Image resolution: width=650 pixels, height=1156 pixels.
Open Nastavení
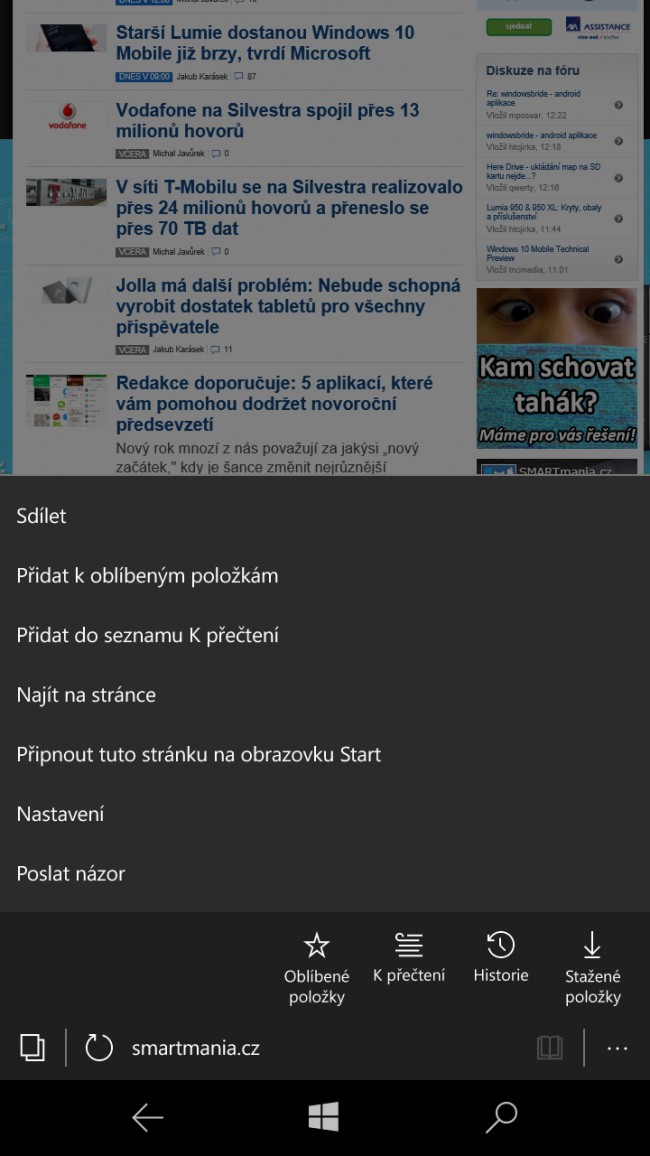coord(60,814)
